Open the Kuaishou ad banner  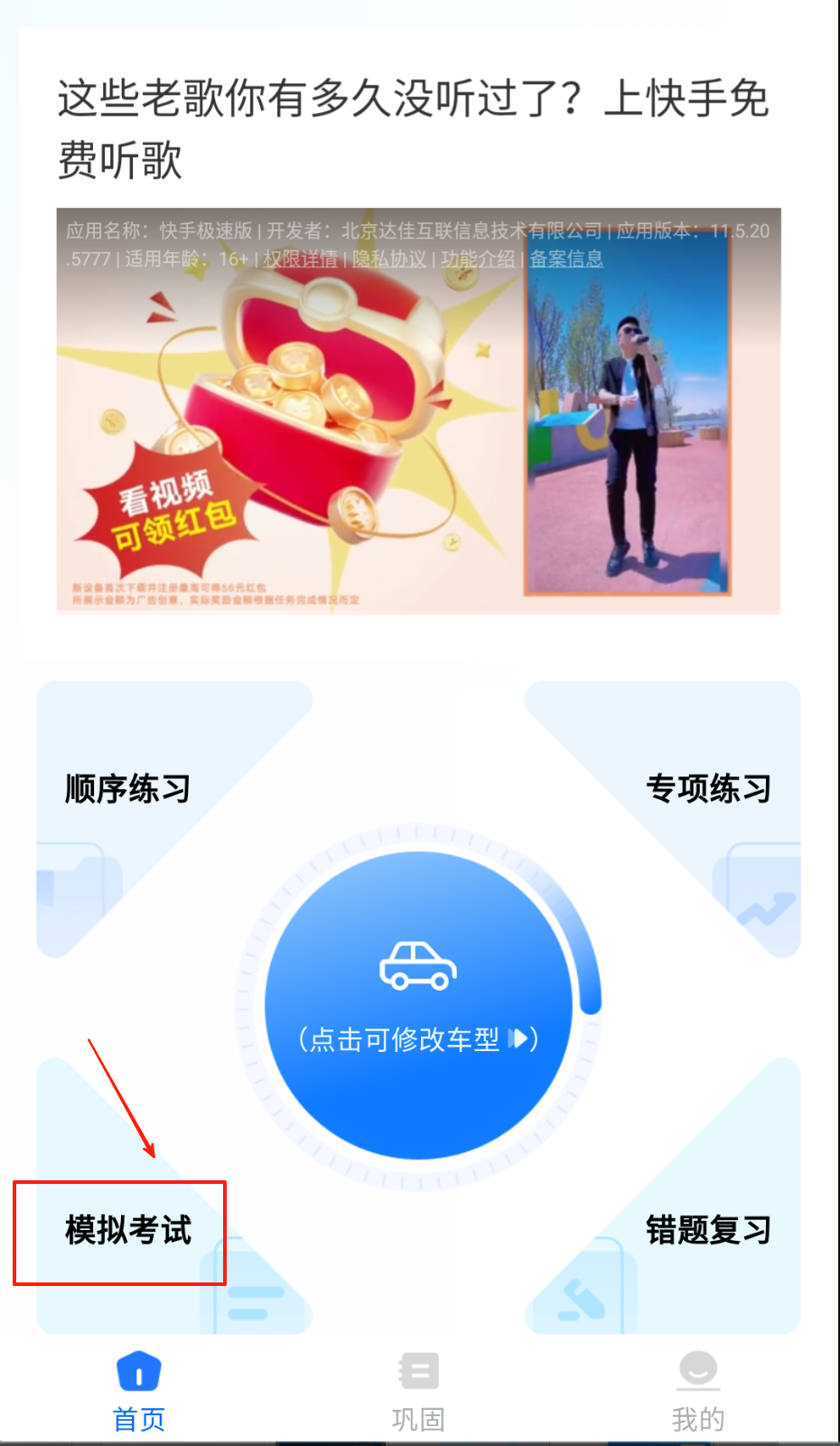418,434
